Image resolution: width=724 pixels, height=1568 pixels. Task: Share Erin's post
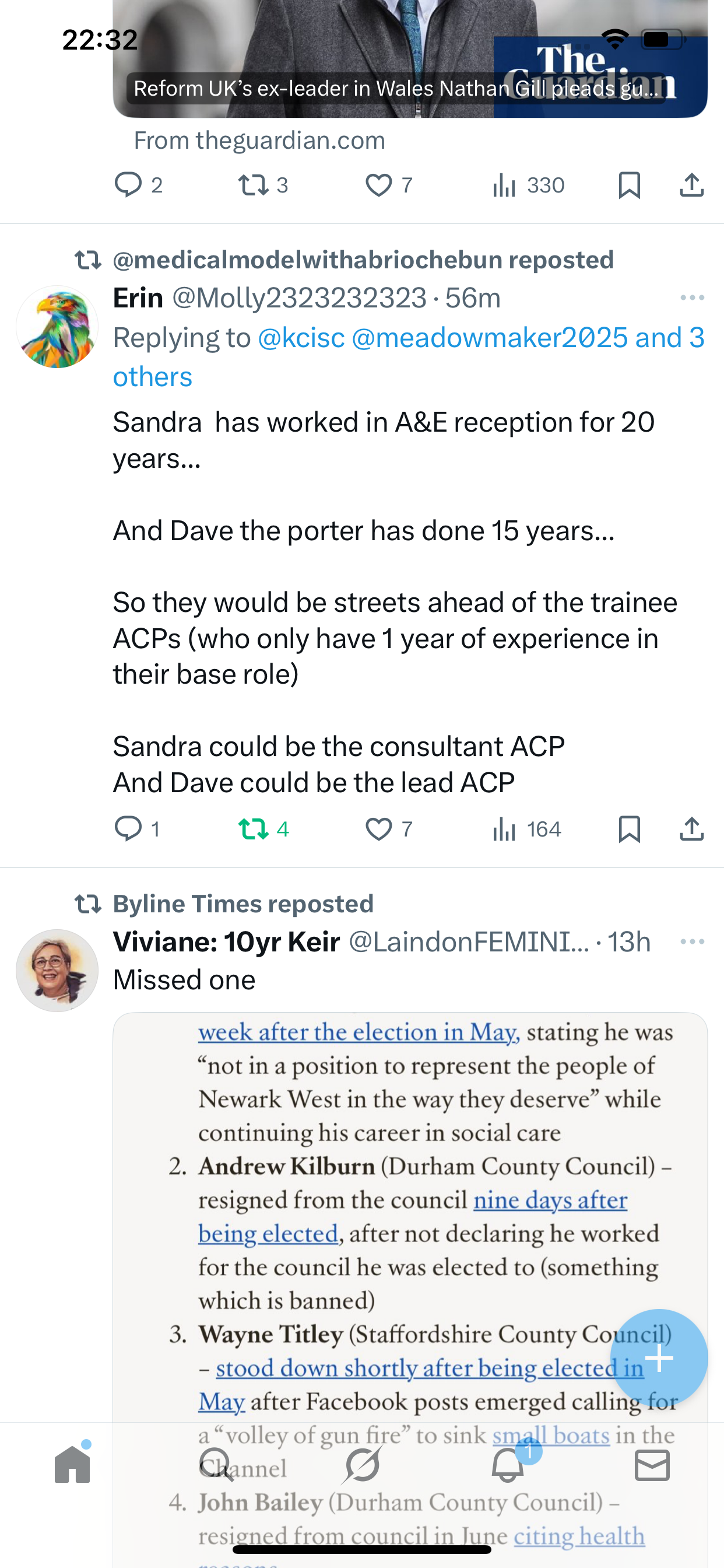point(691,829)
